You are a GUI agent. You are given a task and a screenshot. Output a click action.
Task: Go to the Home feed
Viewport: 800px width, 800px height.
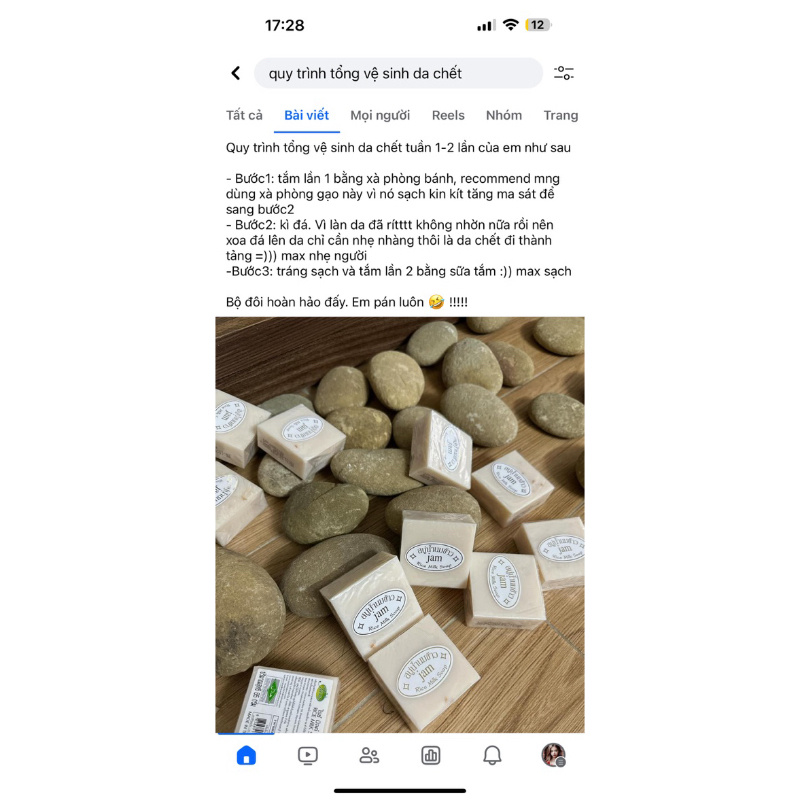point(246,755)
